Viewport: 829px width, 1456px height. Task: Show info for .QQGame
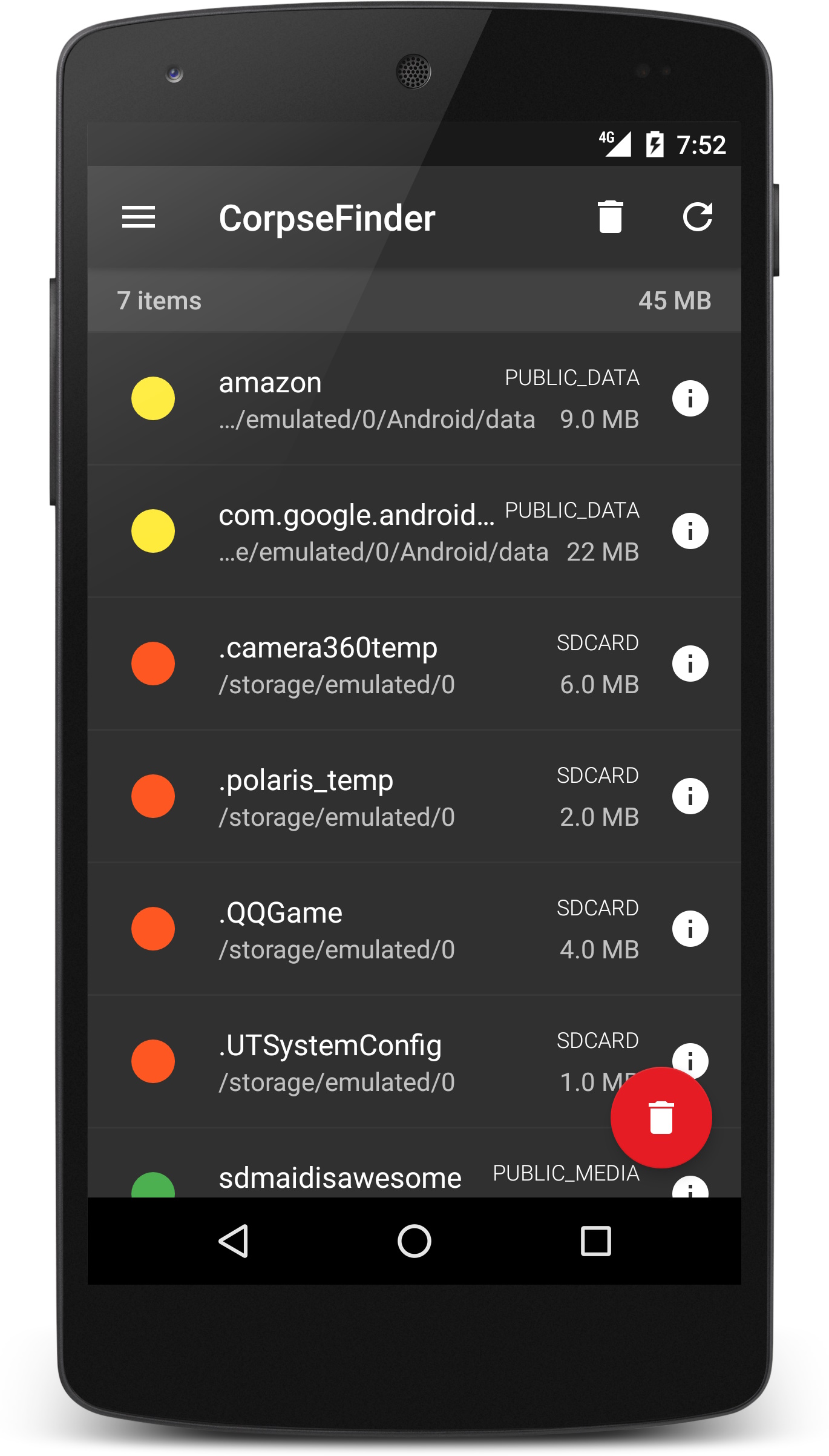coord(690,929)
